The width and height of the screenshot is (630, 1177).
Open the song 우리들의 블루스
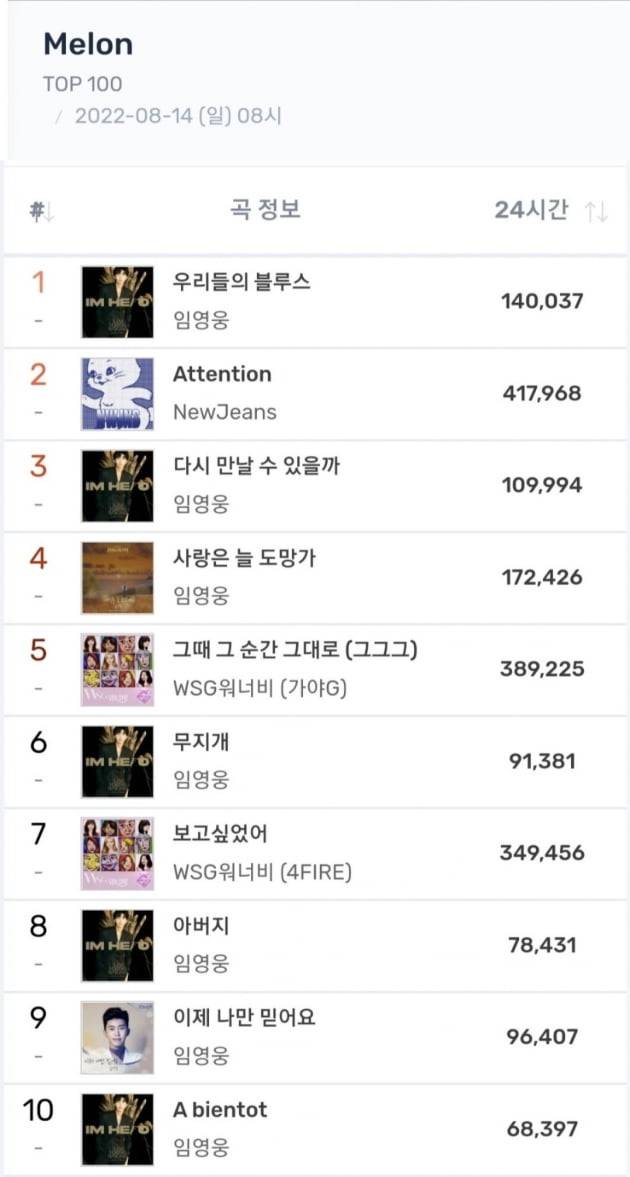click(242, 282)
